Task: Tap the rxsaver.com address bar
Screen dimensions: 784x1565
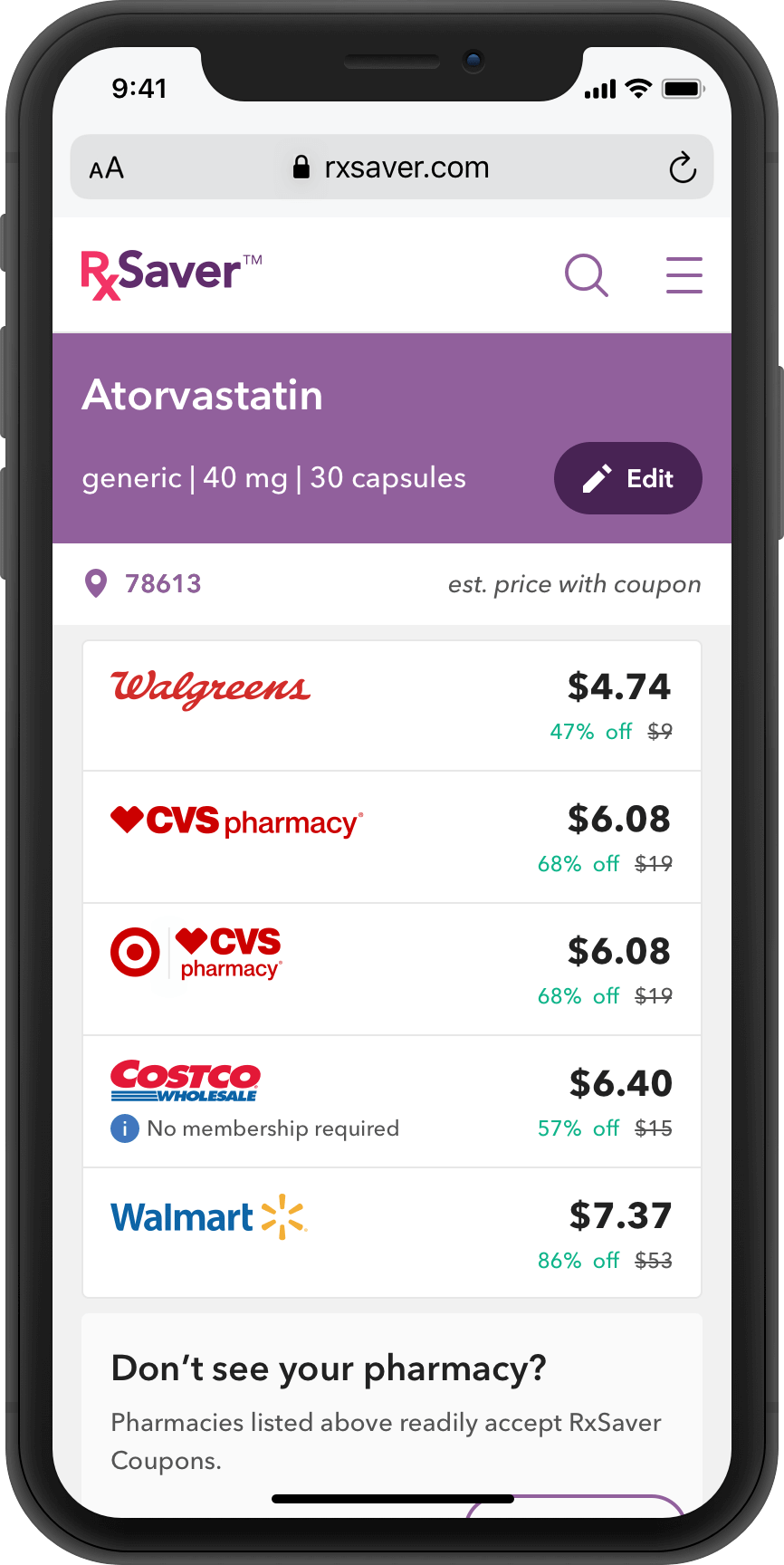Action: click(x=391, y=168)
